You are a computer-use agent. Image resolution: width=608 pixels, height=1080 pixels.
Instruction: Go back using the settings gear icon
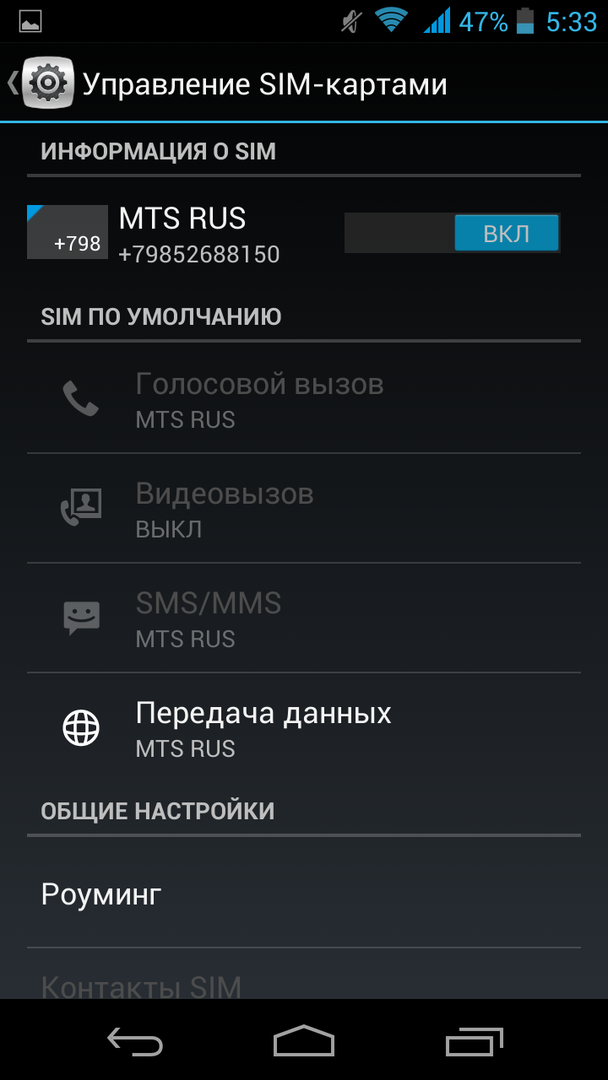(42, 84)
